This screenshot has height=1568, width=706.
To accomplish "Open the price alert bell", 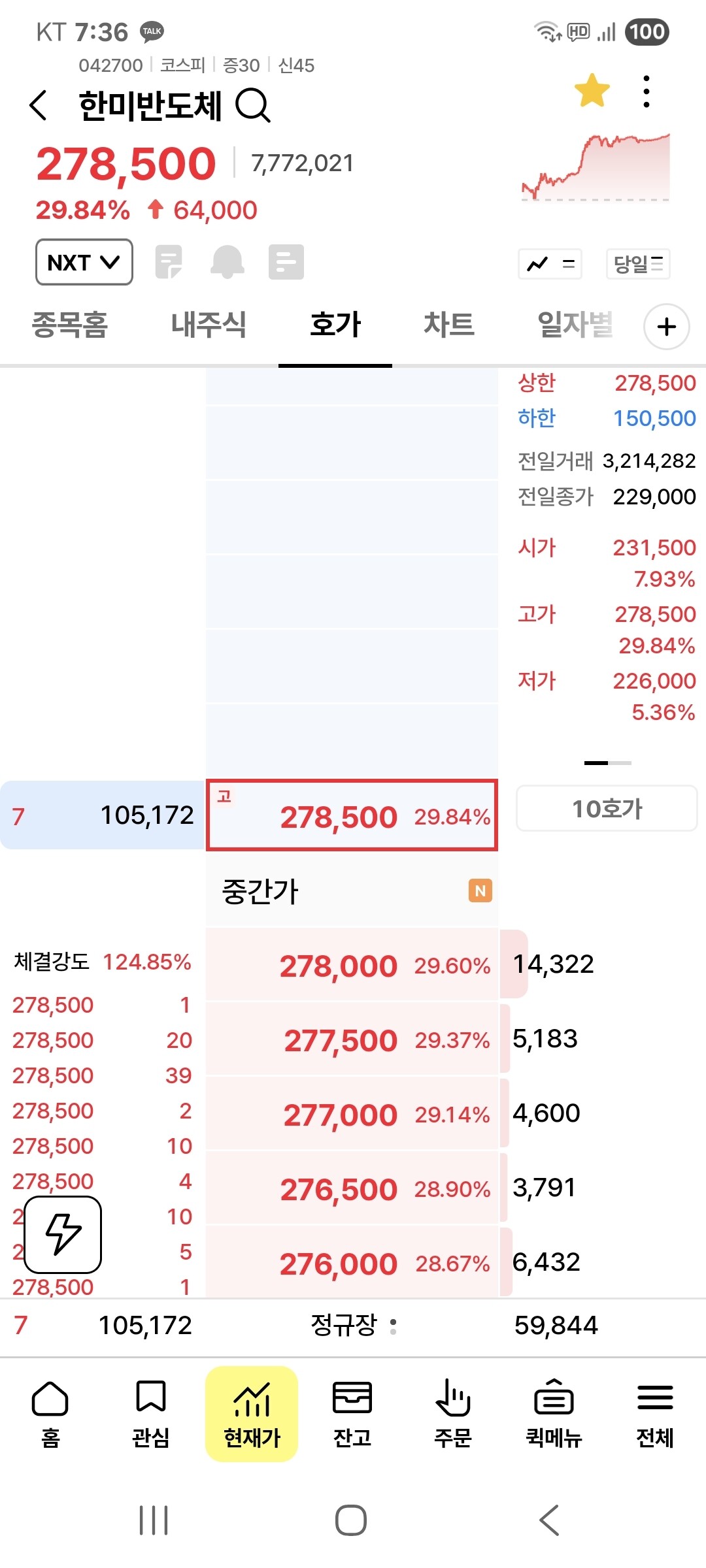I will pos(227,262).
